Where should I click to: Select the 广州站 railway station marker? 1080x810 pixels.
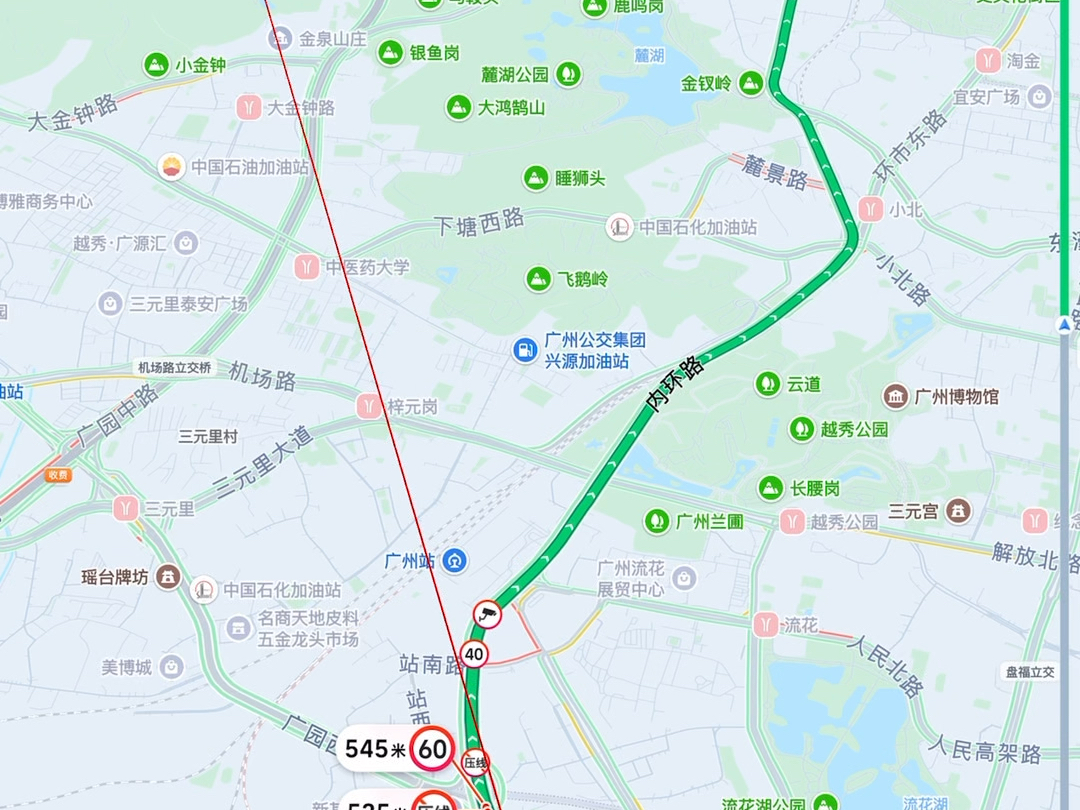tap(457, 561)
